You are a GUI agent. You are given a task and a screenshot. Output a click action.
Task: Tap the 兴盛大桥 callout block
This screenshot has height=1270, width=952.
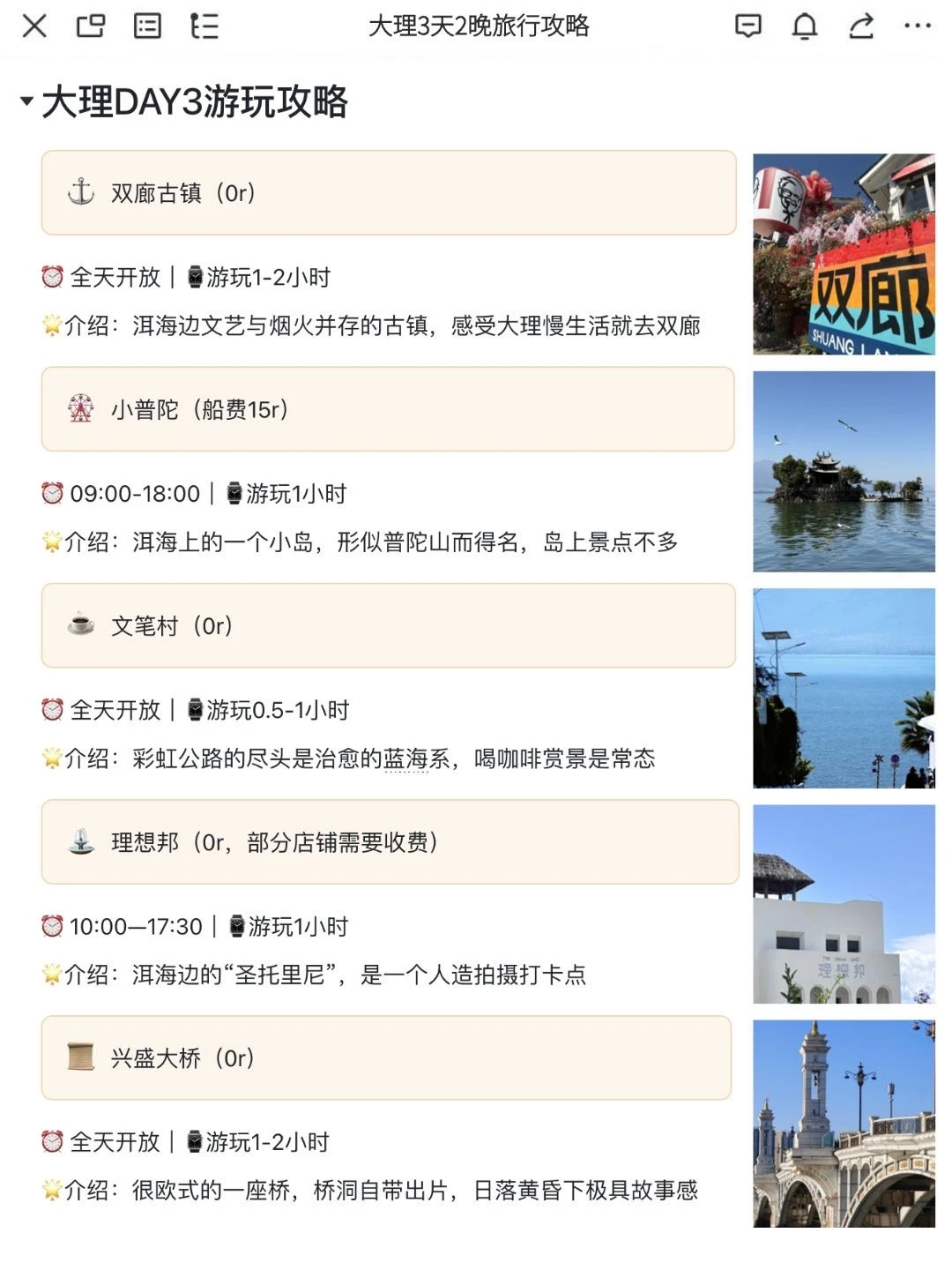click(x=388, y=1058)
